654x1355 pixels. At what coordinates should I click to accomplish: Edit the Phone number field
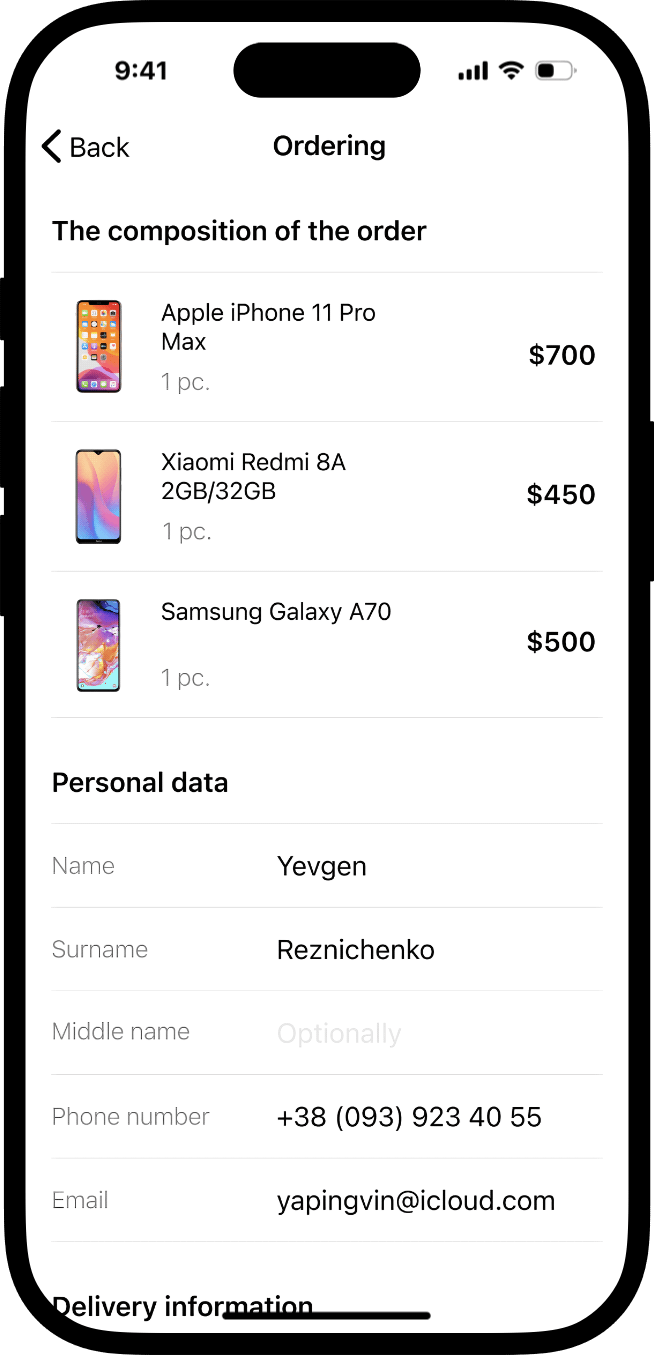pos(327,1117)
